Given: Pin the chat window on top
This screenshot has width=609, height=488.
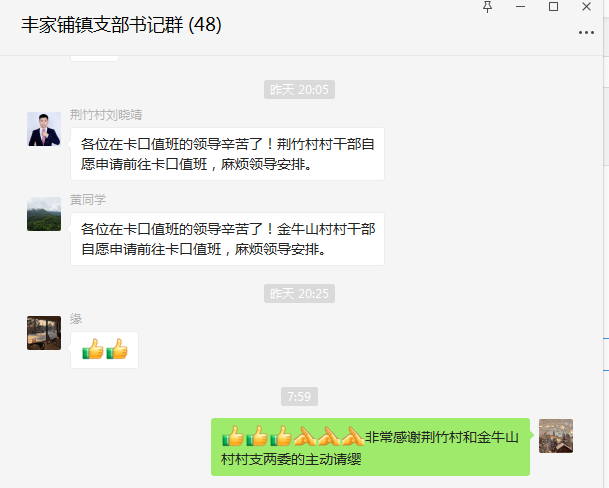Looking at the screenshot, I should (488, 7).
